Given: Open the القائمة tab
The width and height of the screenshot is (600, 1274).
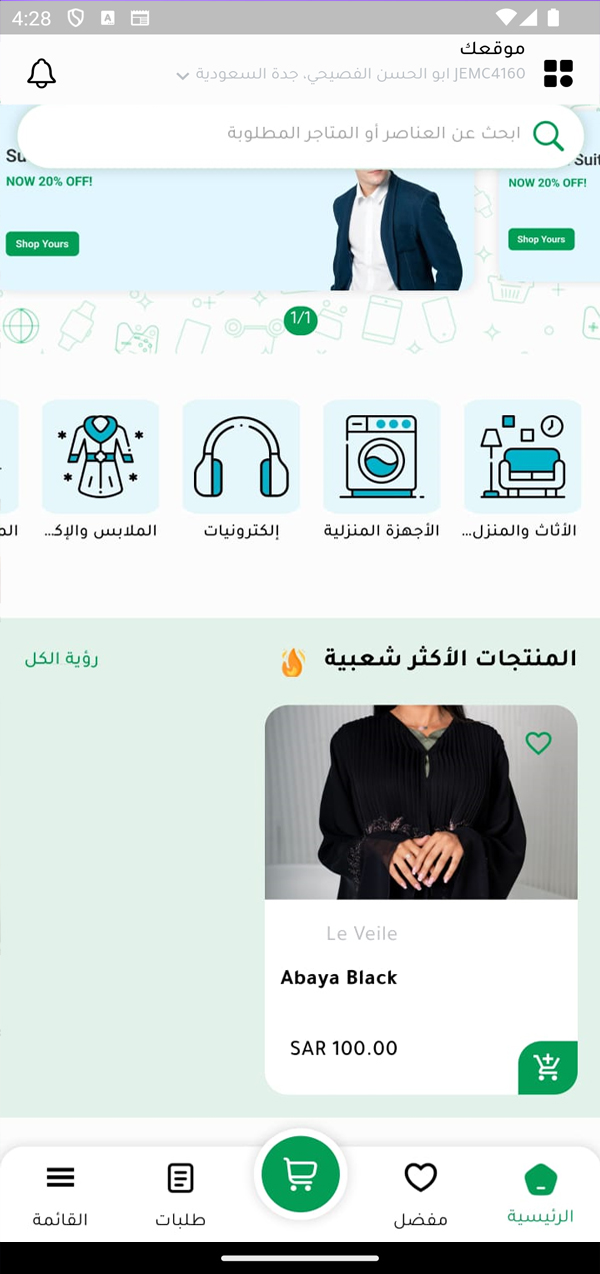Looking at the screenshot, I should (x=60, y=1194).
